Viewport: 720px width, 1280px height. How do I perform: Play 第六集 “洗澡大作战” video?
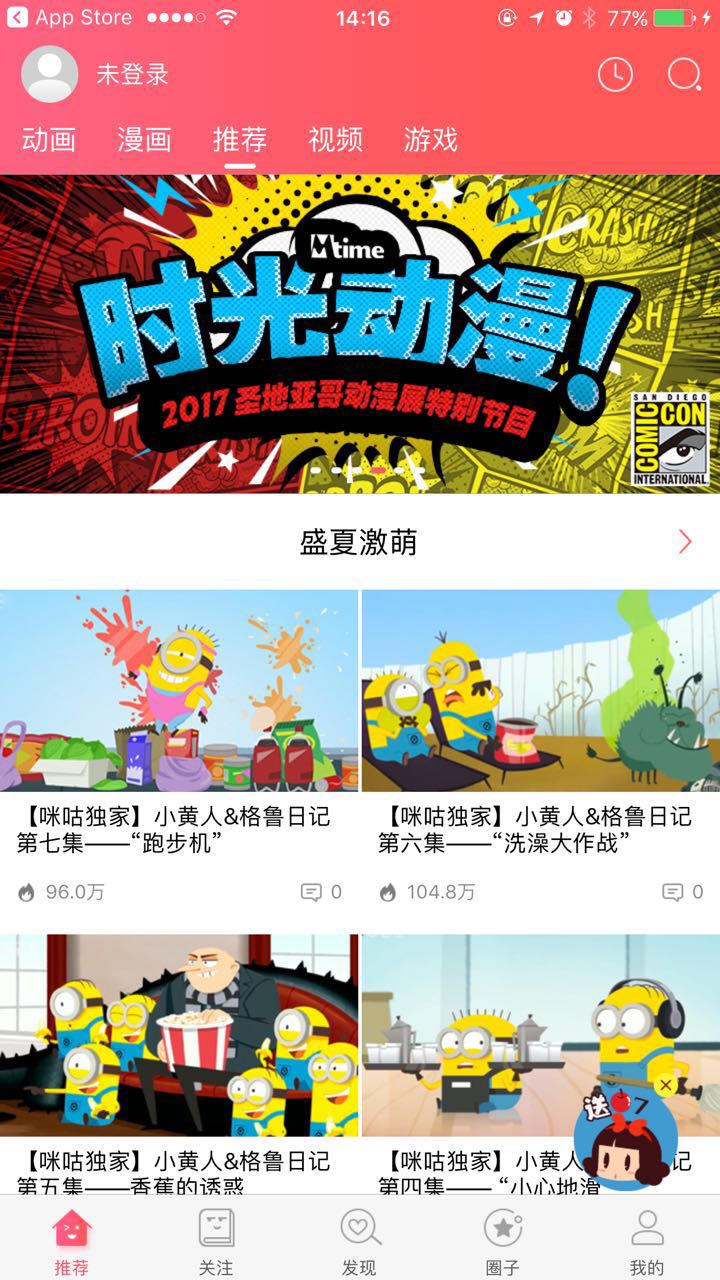click(540, 691)
